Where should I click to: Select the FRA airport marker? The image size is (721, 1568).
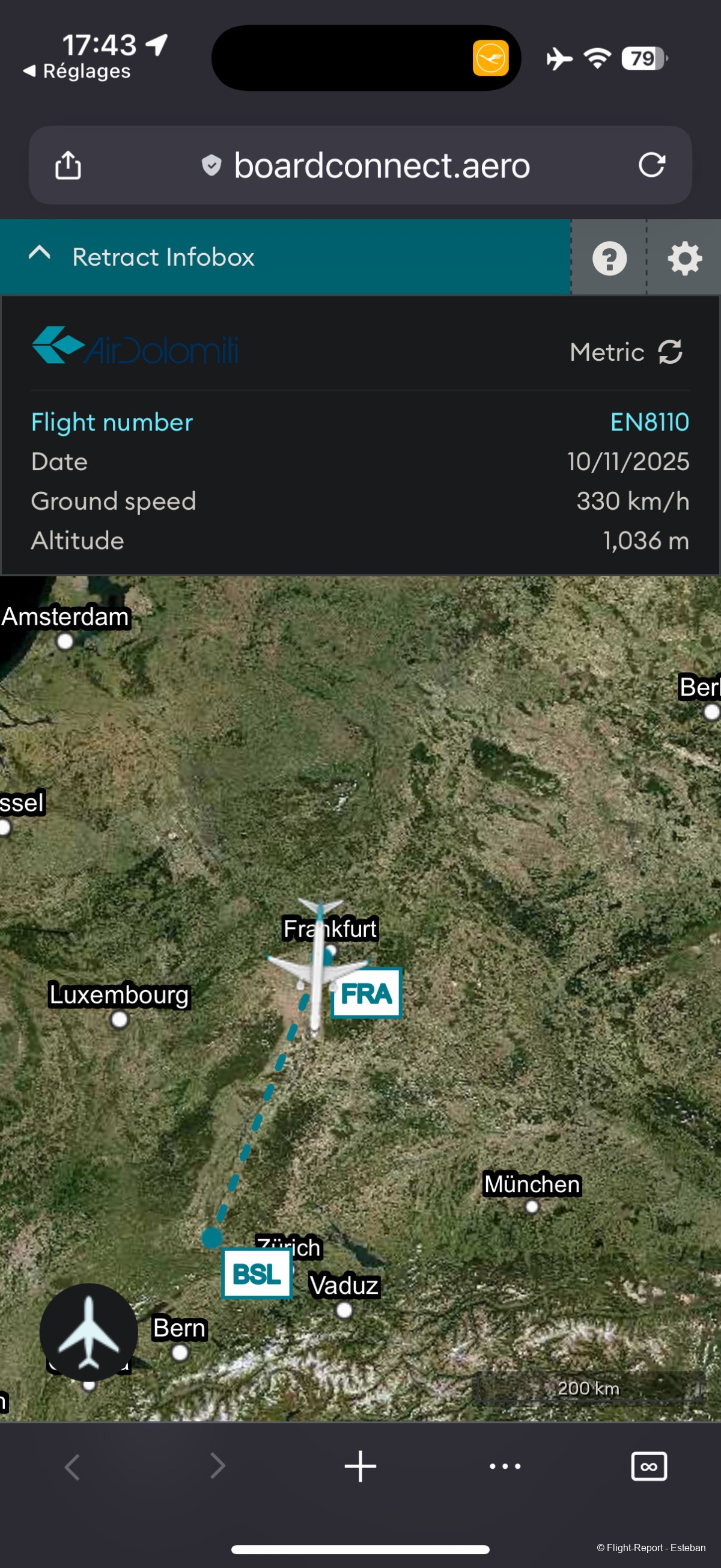tap(367, 993)
